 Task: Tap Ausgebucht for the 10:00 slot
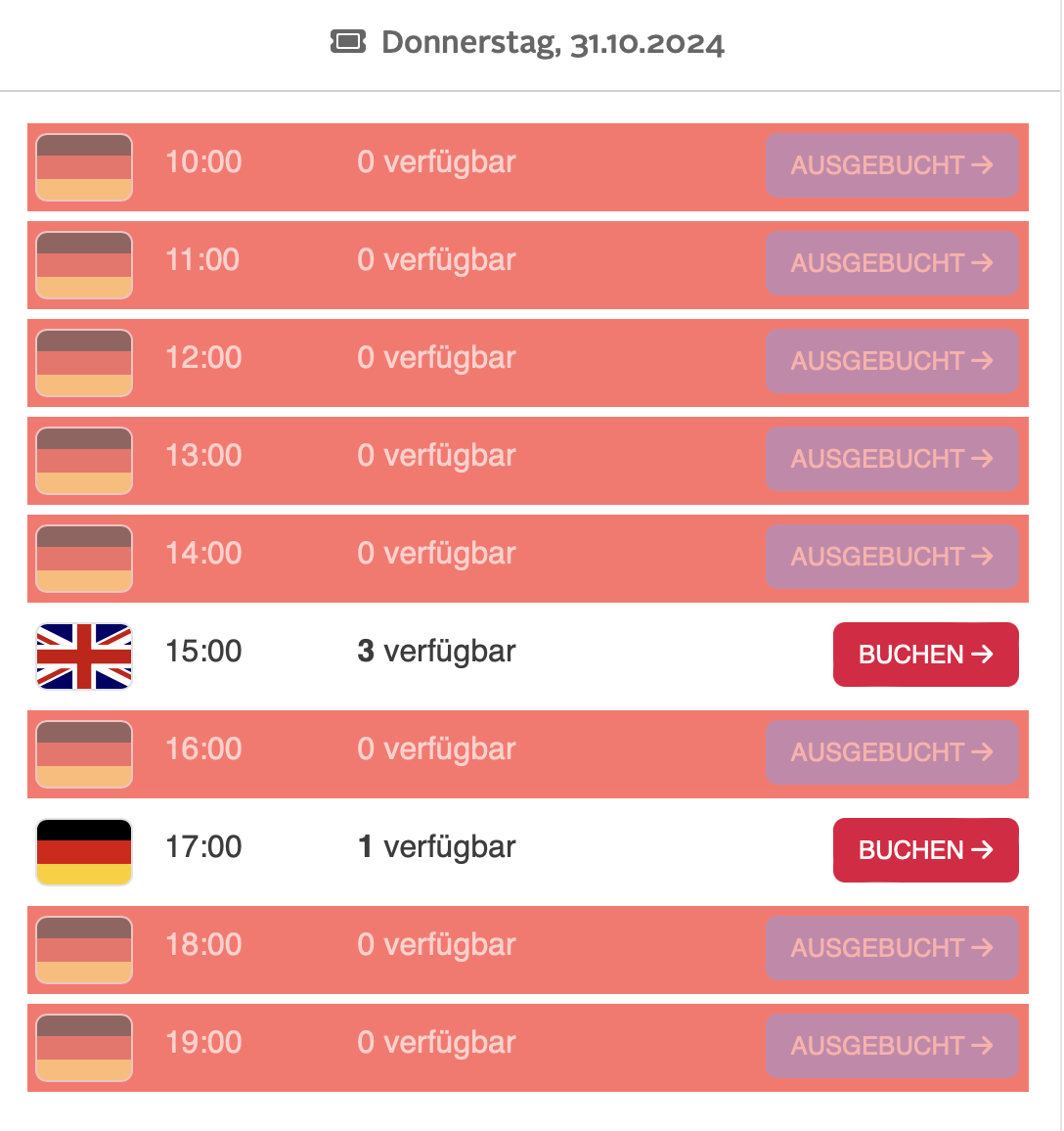point(892,165)
